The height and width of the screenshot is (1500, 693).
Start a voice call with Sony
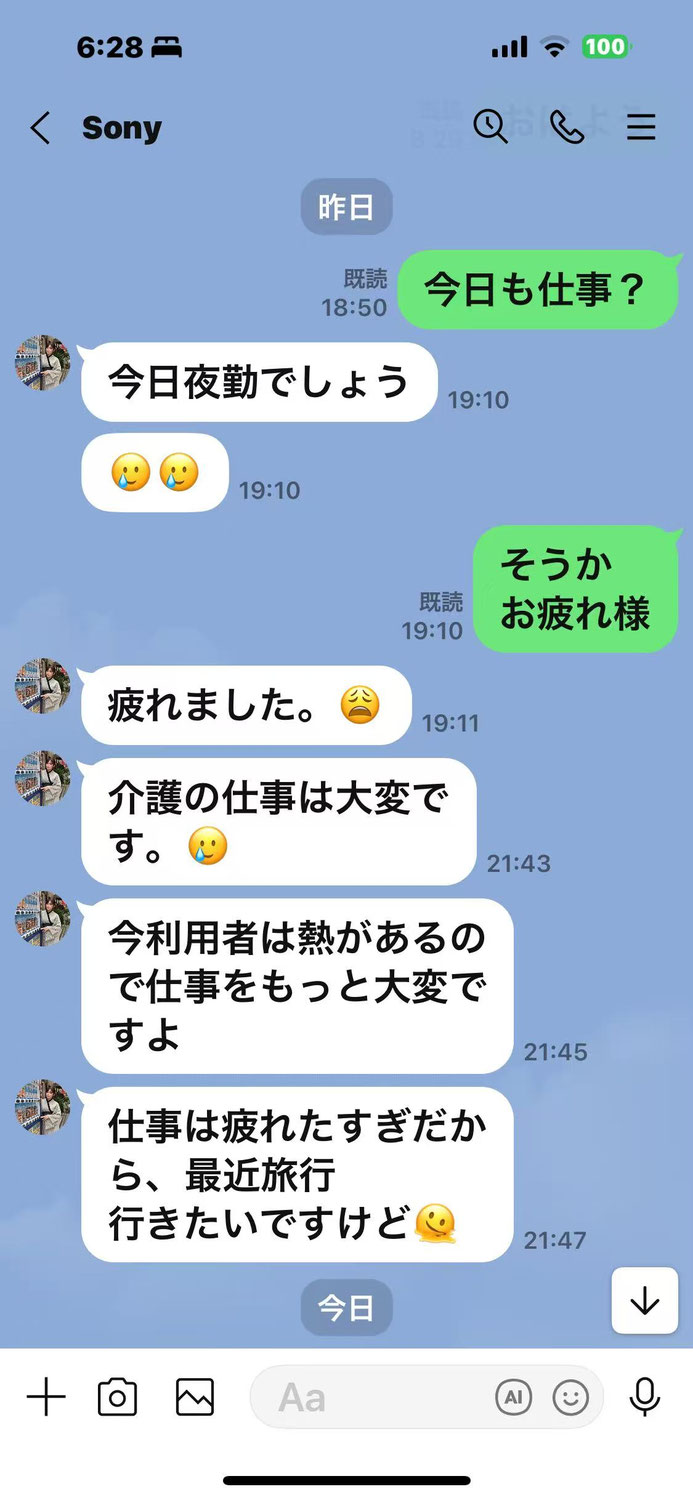tap(567, 127)
